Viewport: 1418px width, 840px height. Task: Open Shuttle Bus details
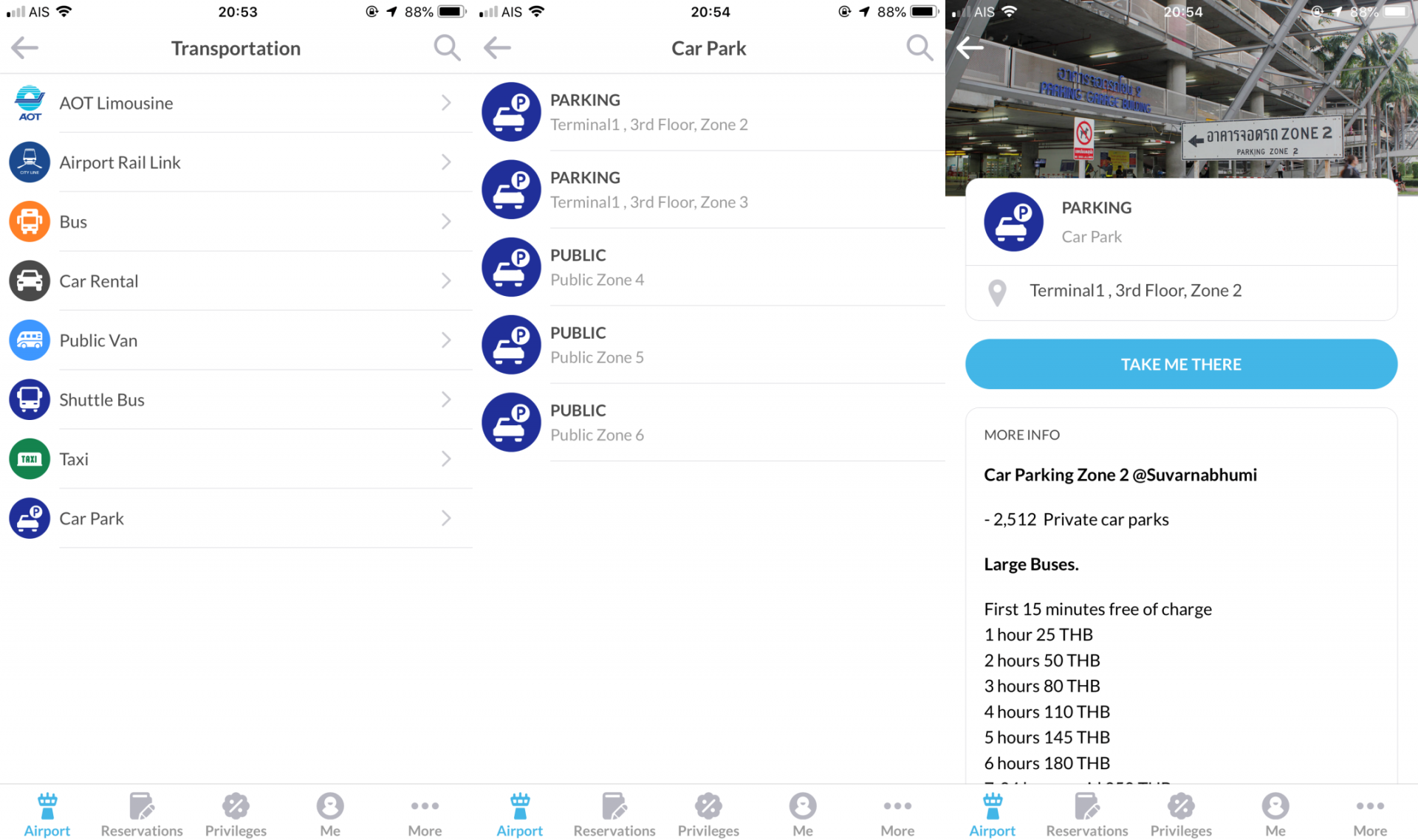coord(236,400)
